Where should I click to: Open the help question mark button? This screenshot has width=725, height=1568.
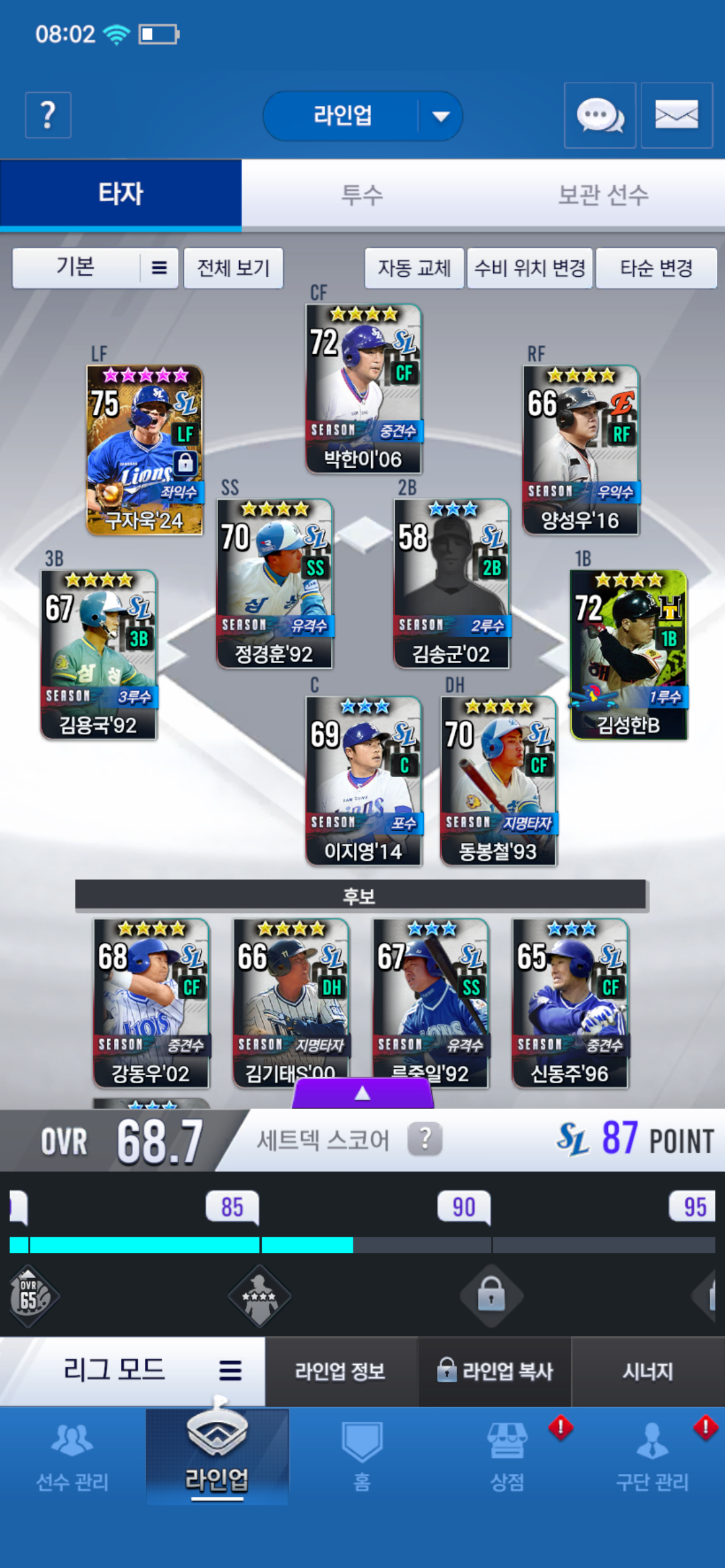(48, 115)
